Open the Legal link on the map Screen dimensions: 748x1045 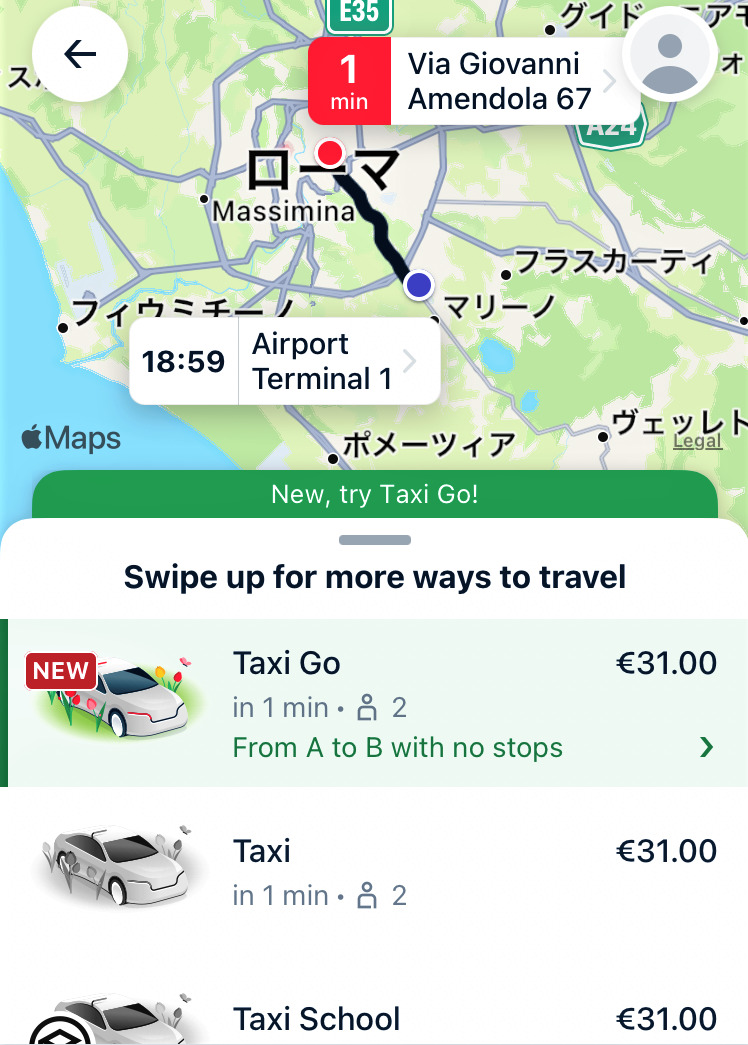coord(697,441)
